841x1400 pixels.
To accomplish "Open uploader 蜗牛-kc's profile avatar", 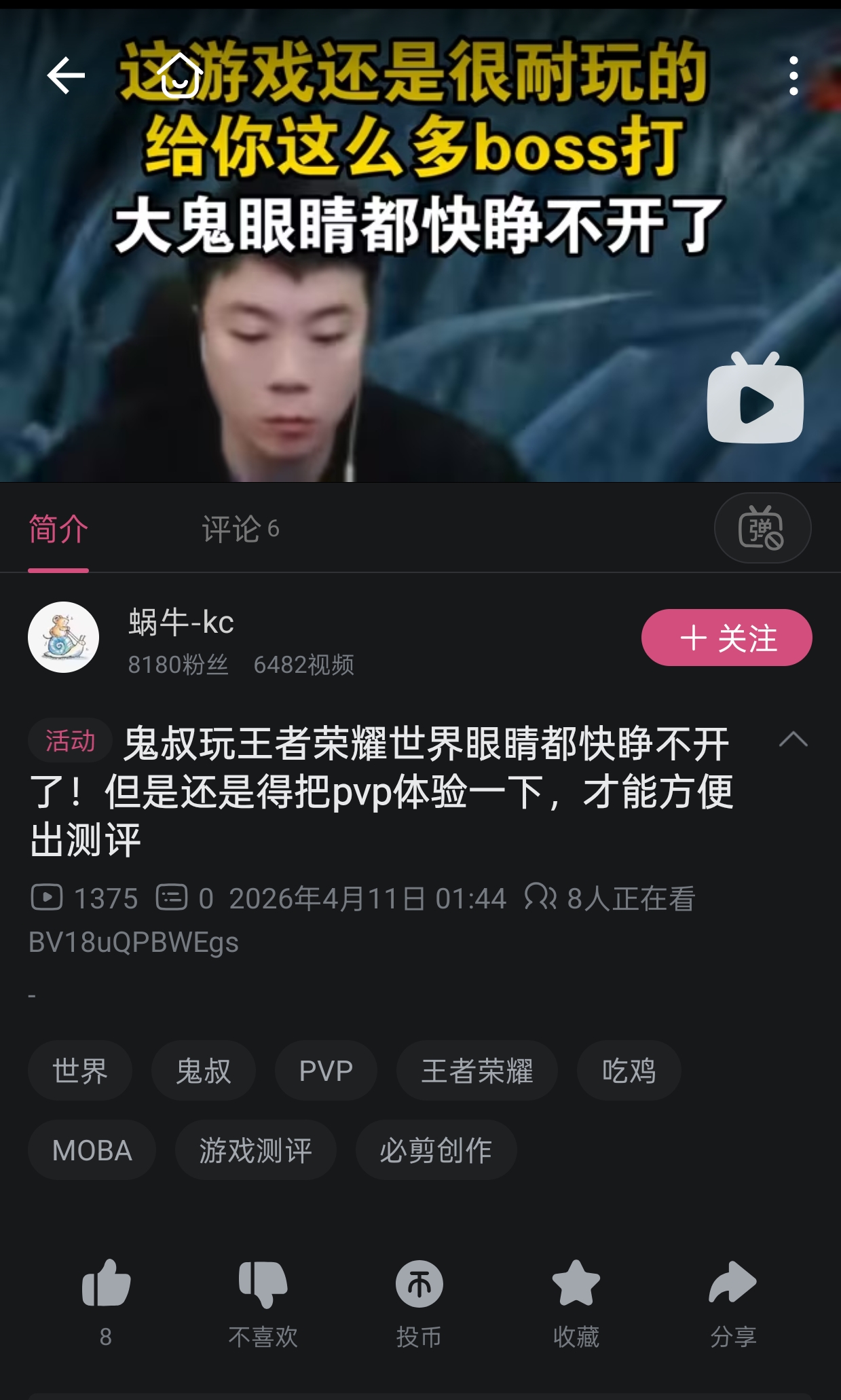I will [x=63, y=638].
